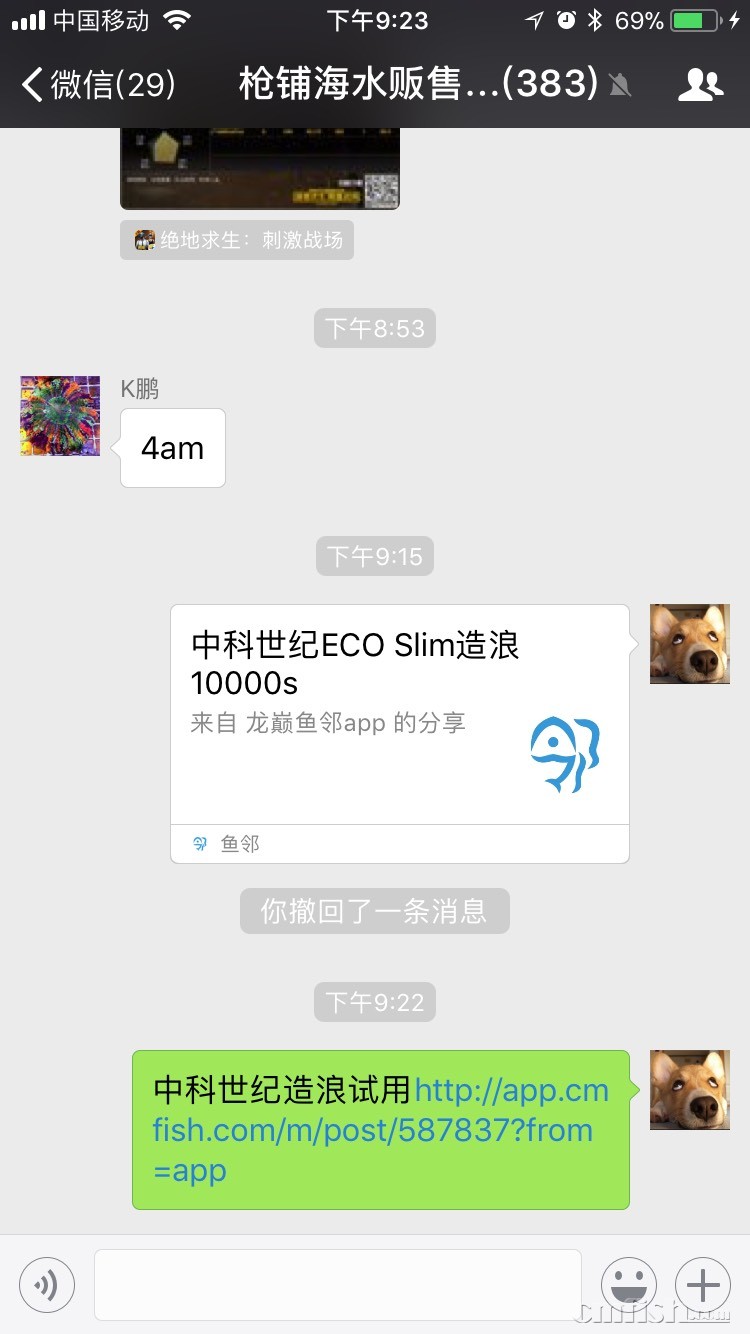Open the plus attachments menu

[x=703, y=1284]
